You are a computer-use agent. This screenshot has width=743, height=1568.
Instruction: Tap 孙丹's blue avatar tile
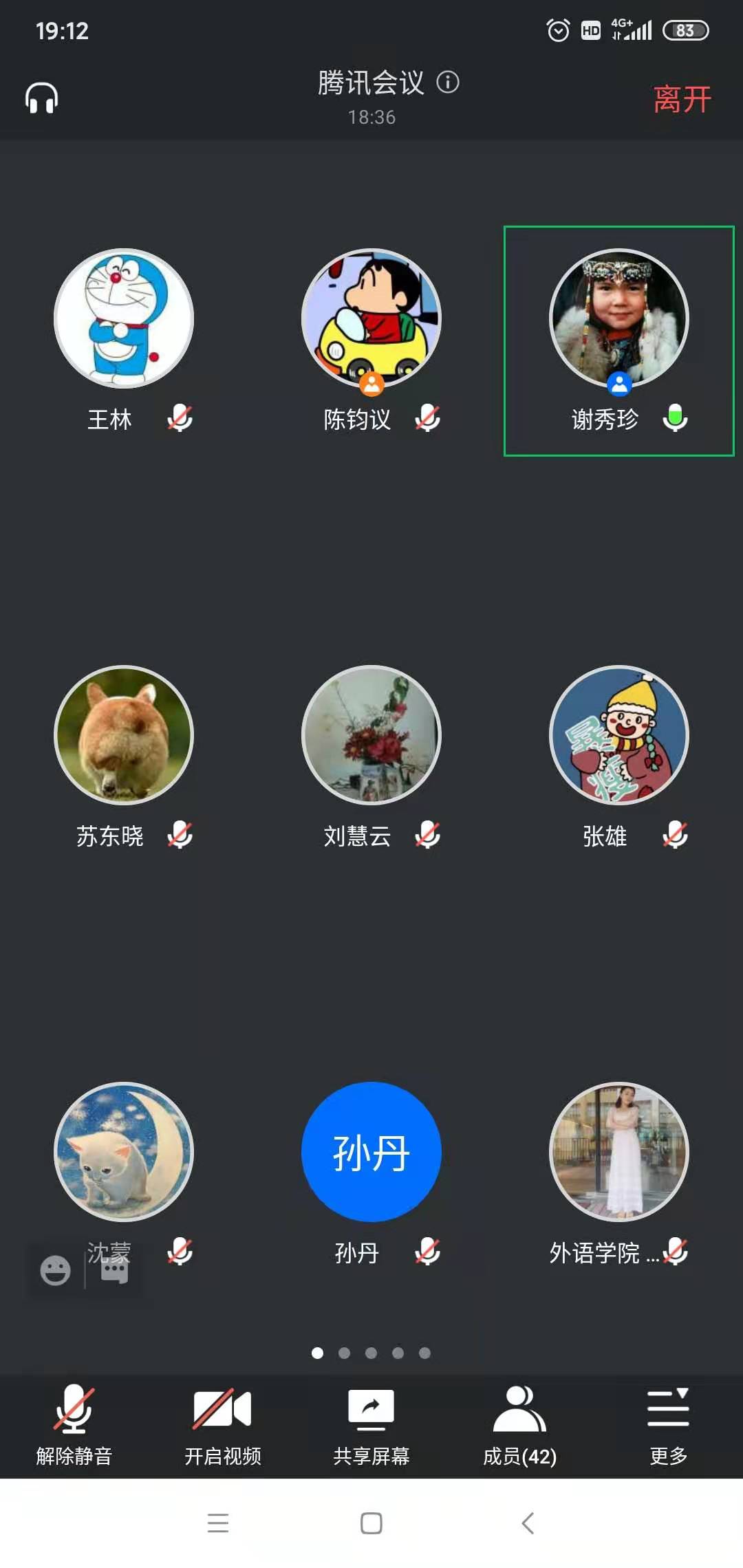(371, 1152)
